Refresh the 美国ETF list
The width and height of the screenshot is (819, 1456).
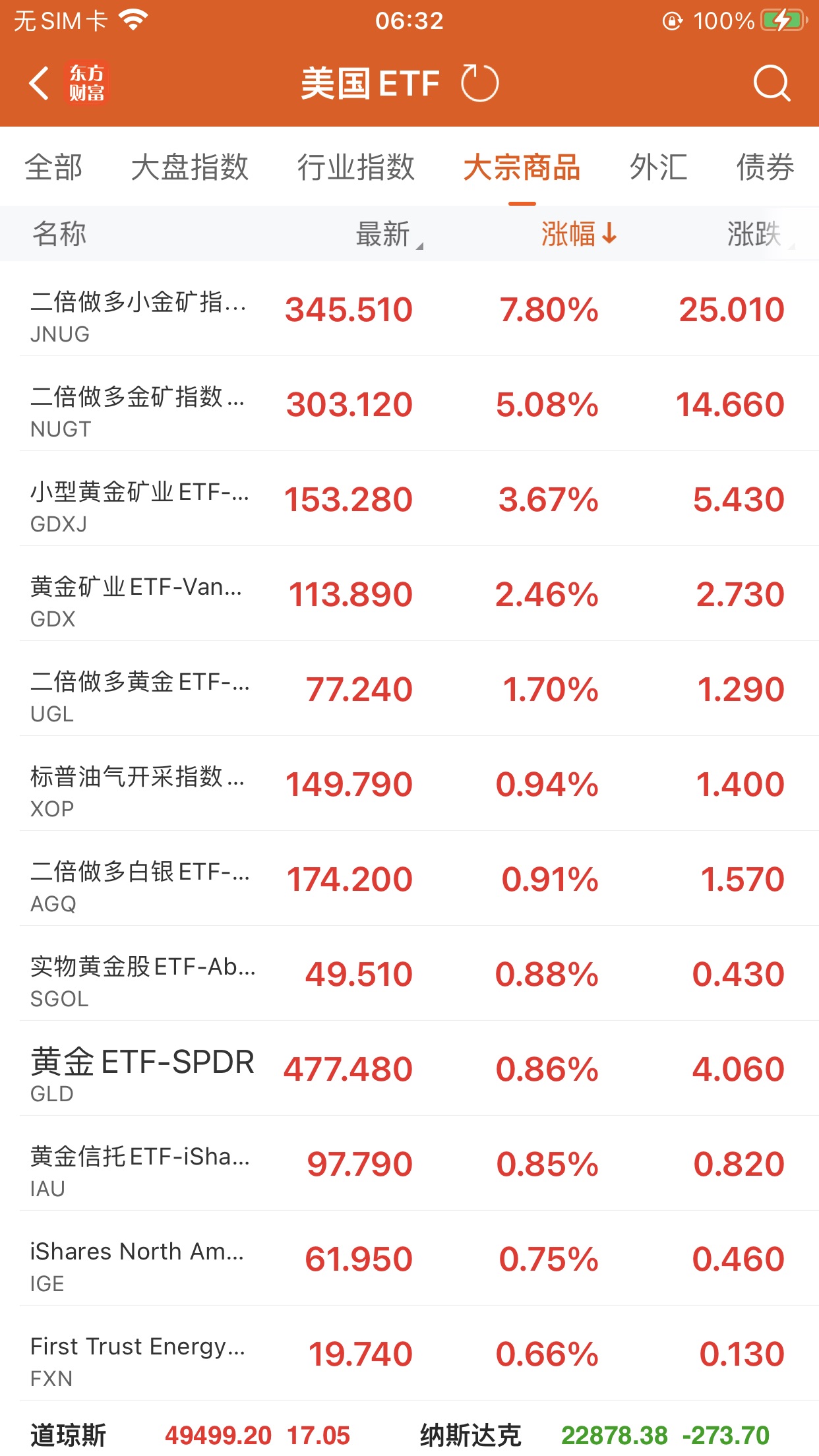(x=479, y=84)
